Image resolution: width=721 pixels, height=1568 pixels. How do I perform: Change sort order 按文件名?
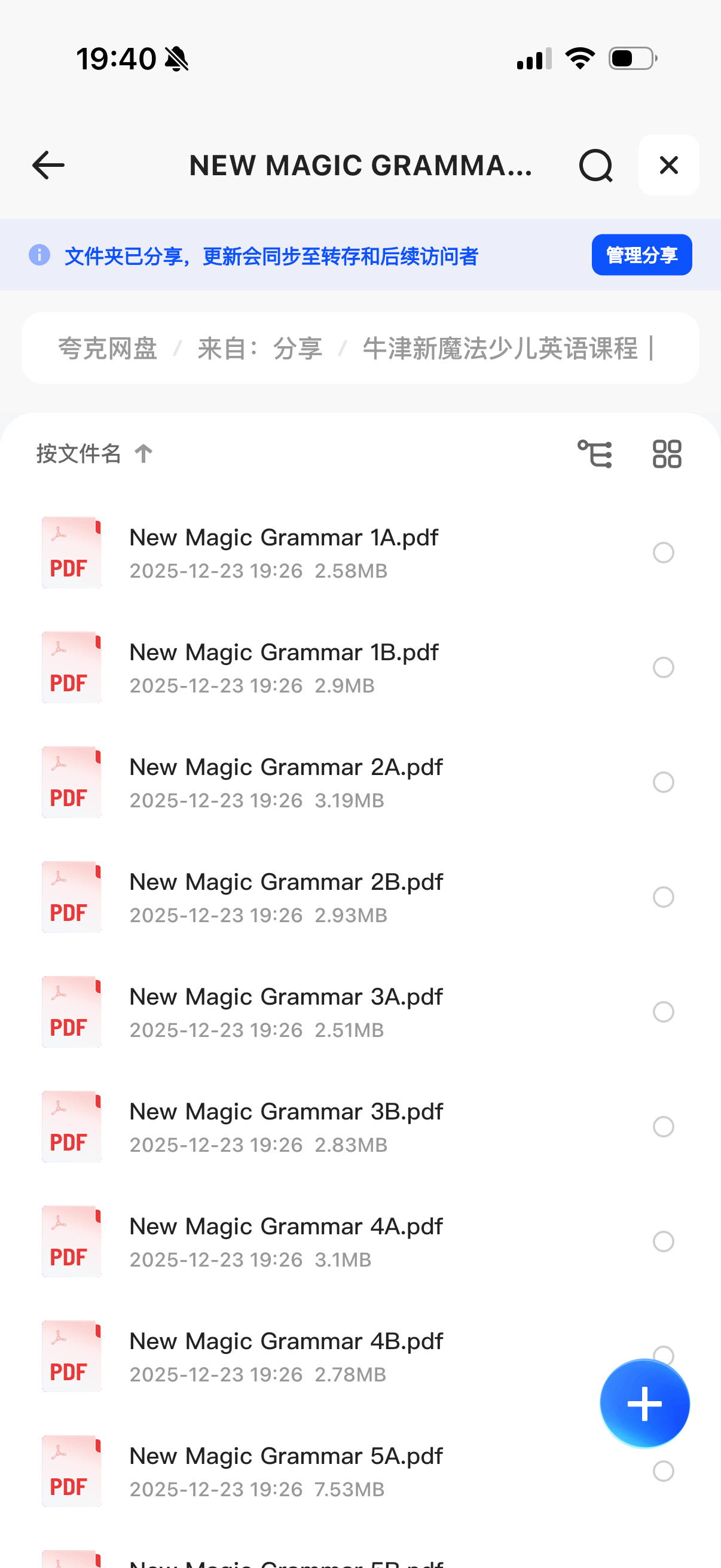94,453
